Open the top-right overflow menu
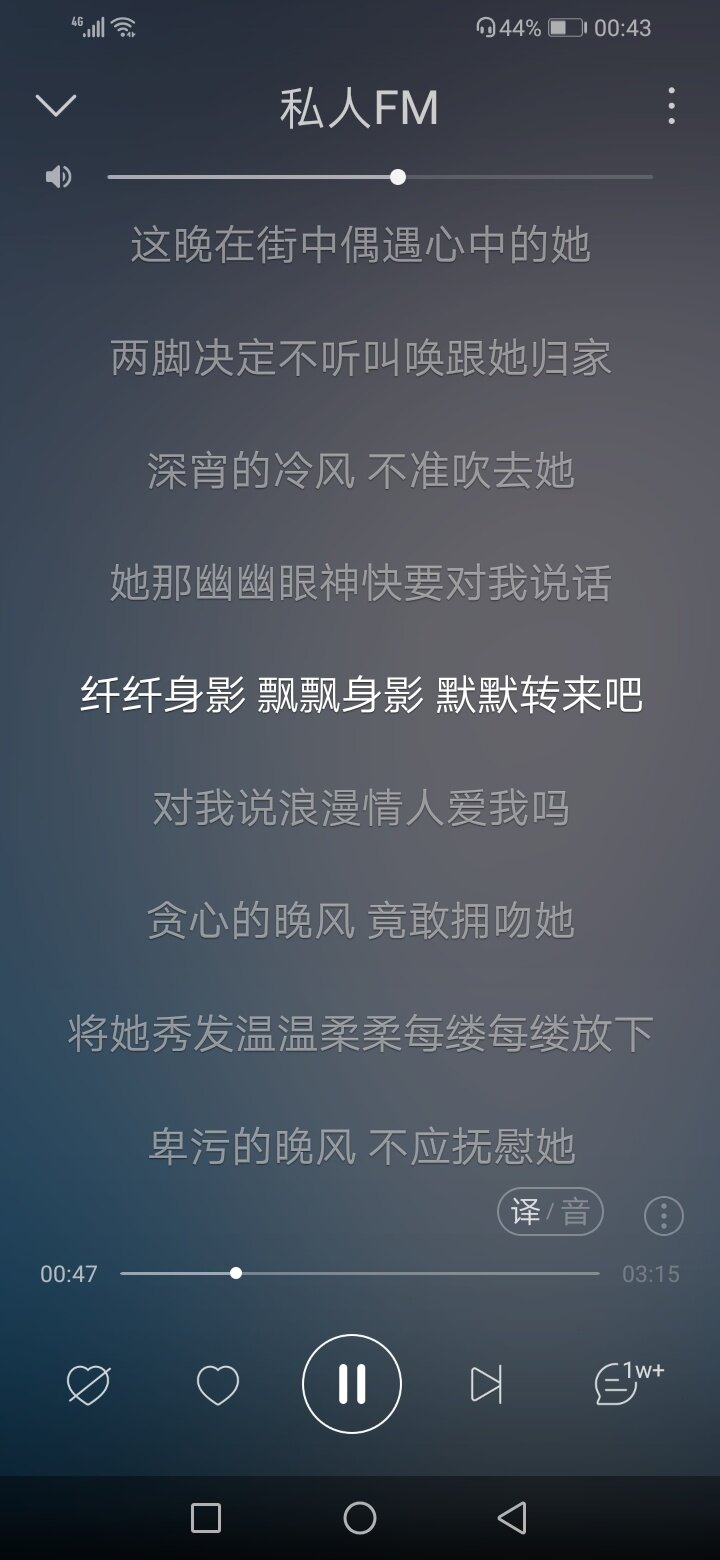This screenshot has width=720, height=1560. pos(671,106)
